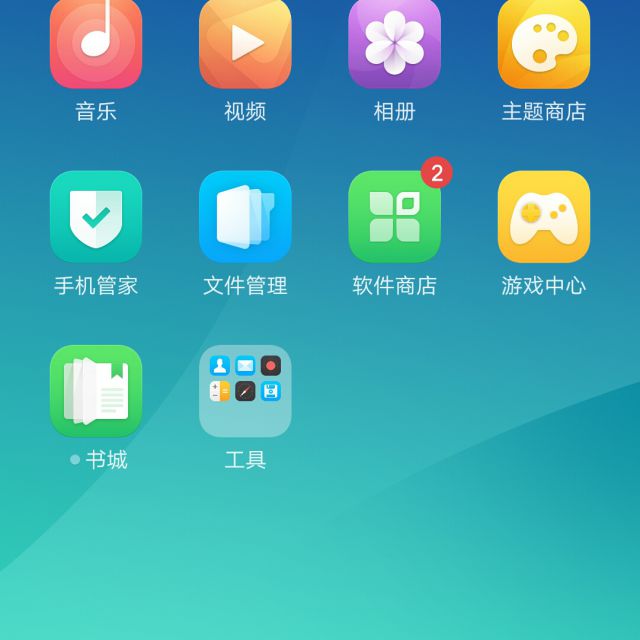Open the 音乐 music app
640x640 pixels.
[96, 45]
